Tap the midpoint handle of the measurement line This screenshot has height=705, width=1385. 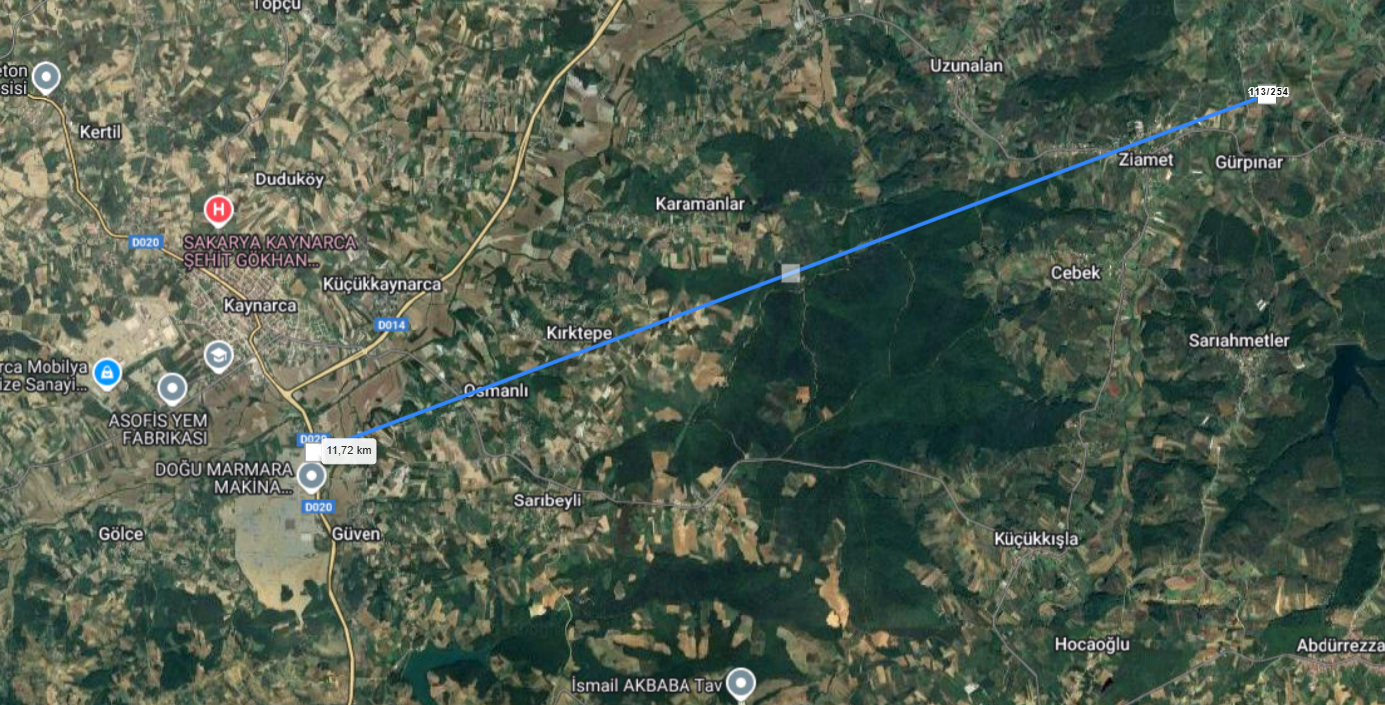click(x=791, y=272)
